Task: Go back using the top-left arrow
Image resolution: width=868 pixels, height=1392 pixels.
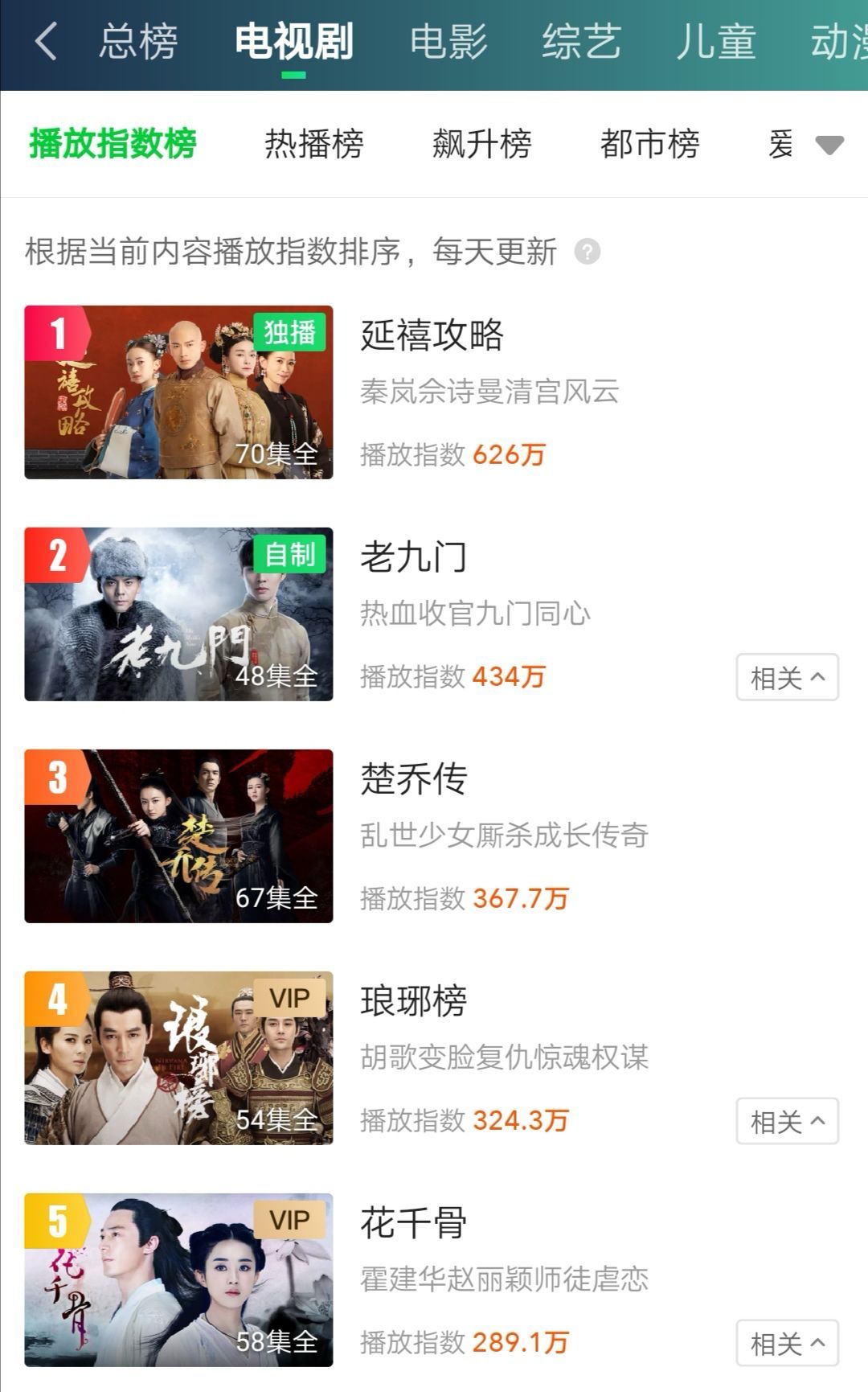Action: [46, 41]
